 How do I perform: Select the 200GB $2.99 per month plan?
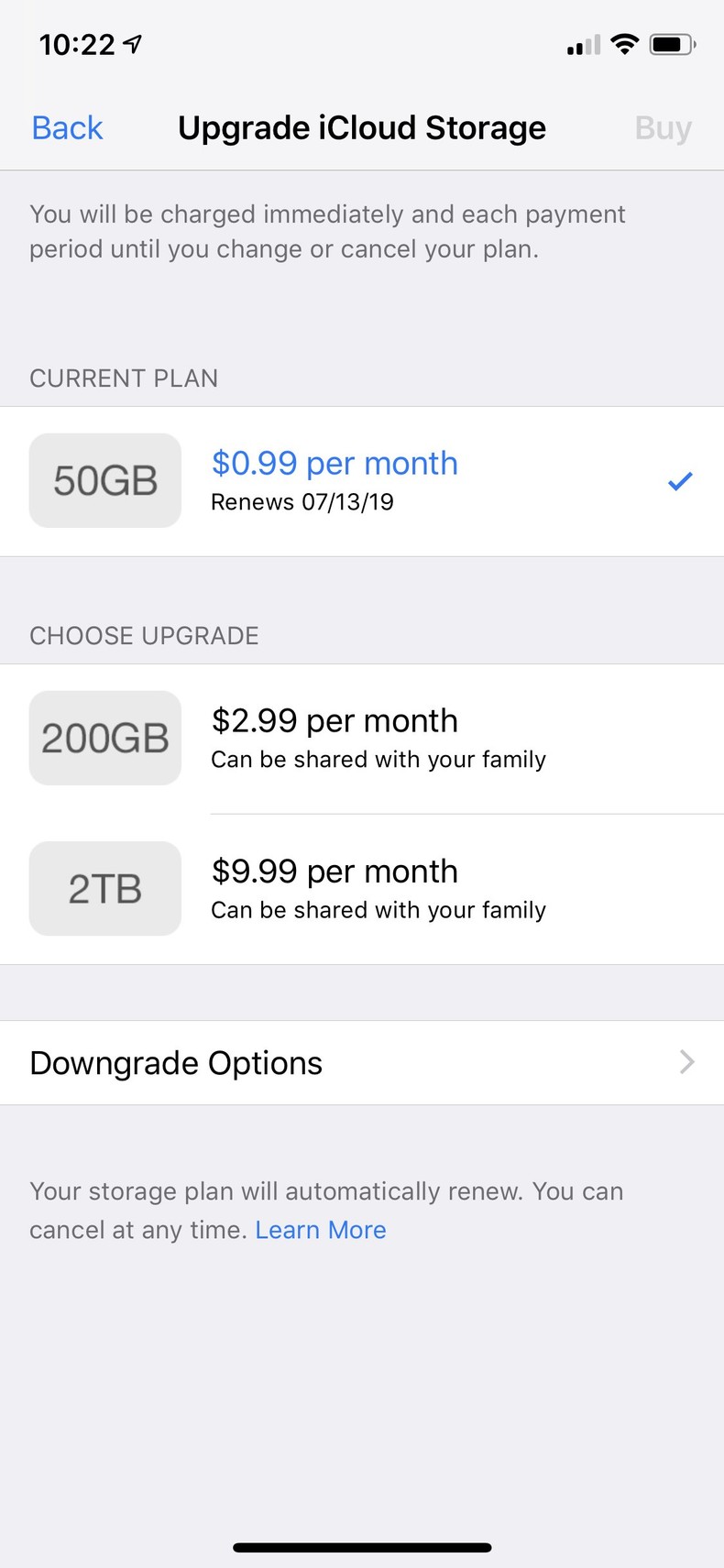pos(367,738)
